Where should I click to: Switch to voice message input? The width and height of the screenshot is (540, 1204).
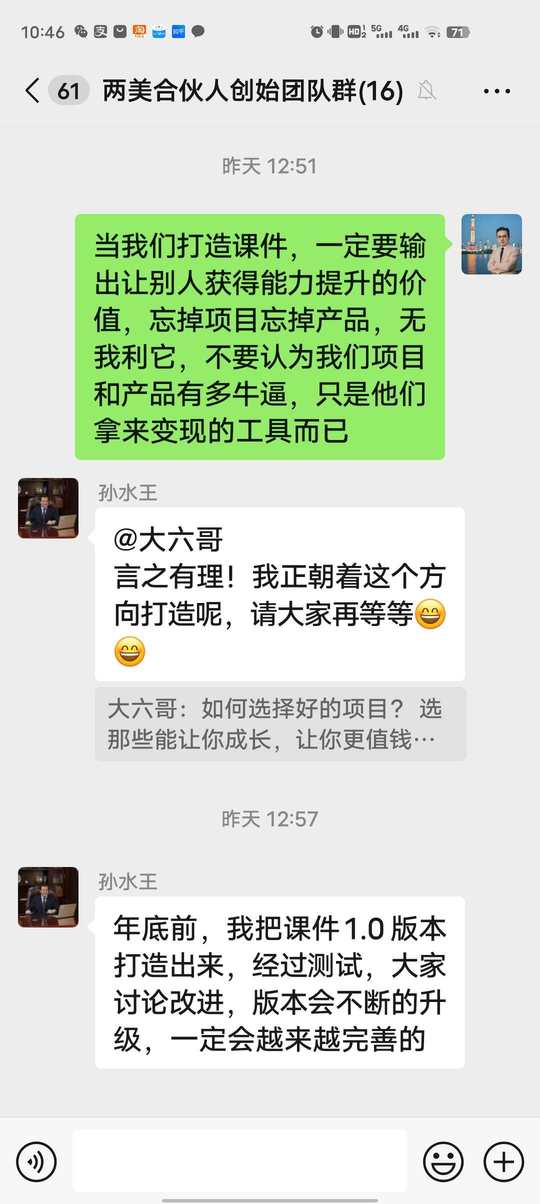[x=37, y=1161]
